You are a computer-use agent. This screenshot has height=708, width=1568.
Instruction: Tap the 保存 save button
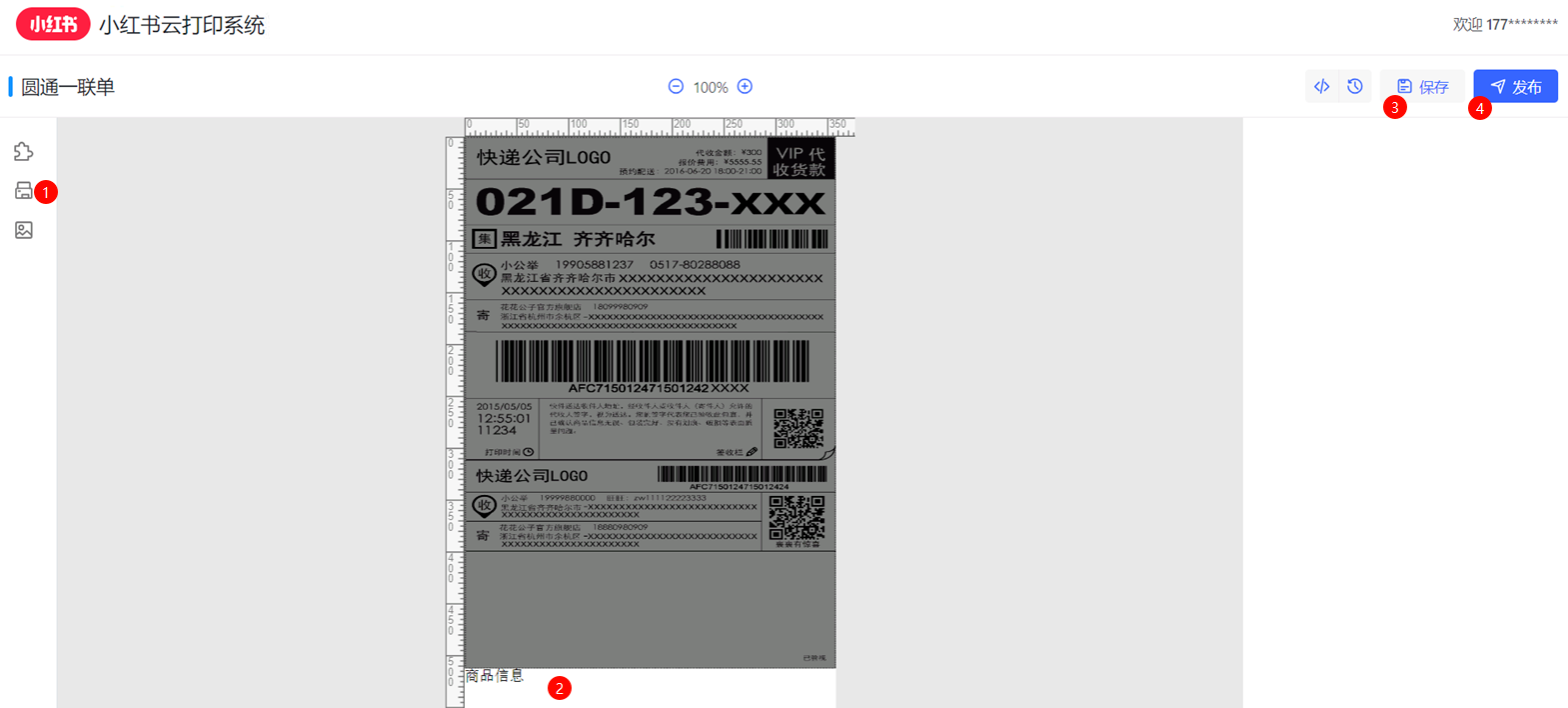pos(1422,86)
